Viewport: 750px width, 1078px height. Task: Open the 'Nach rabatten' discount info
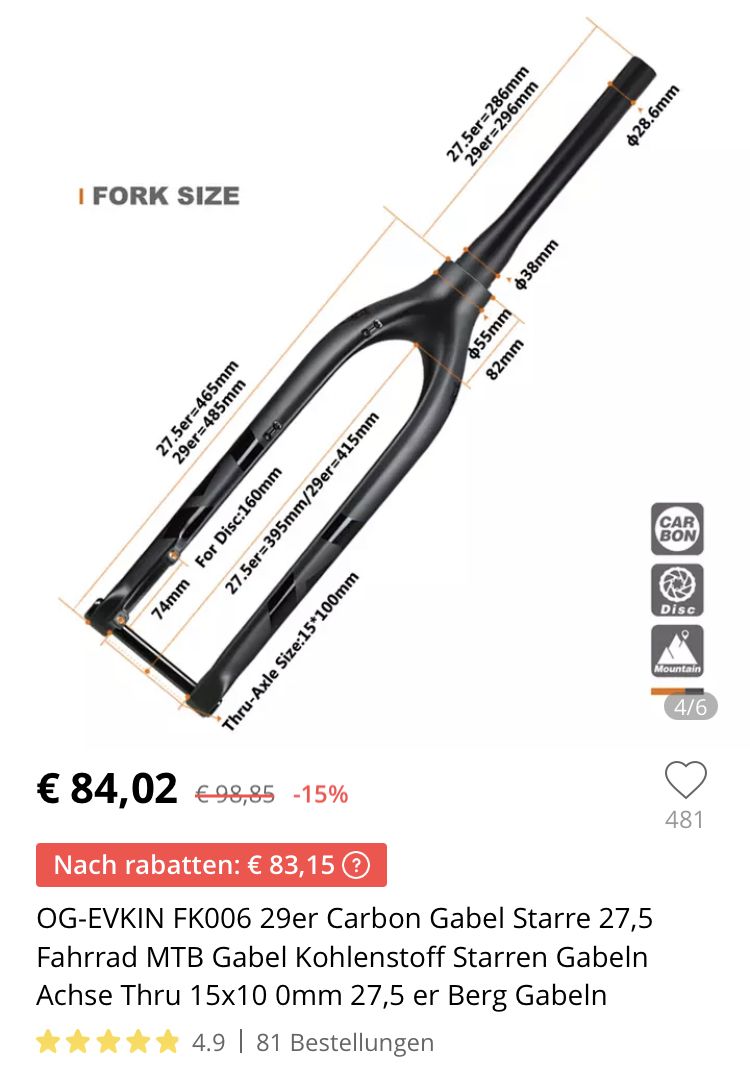(x=355, y=865)
